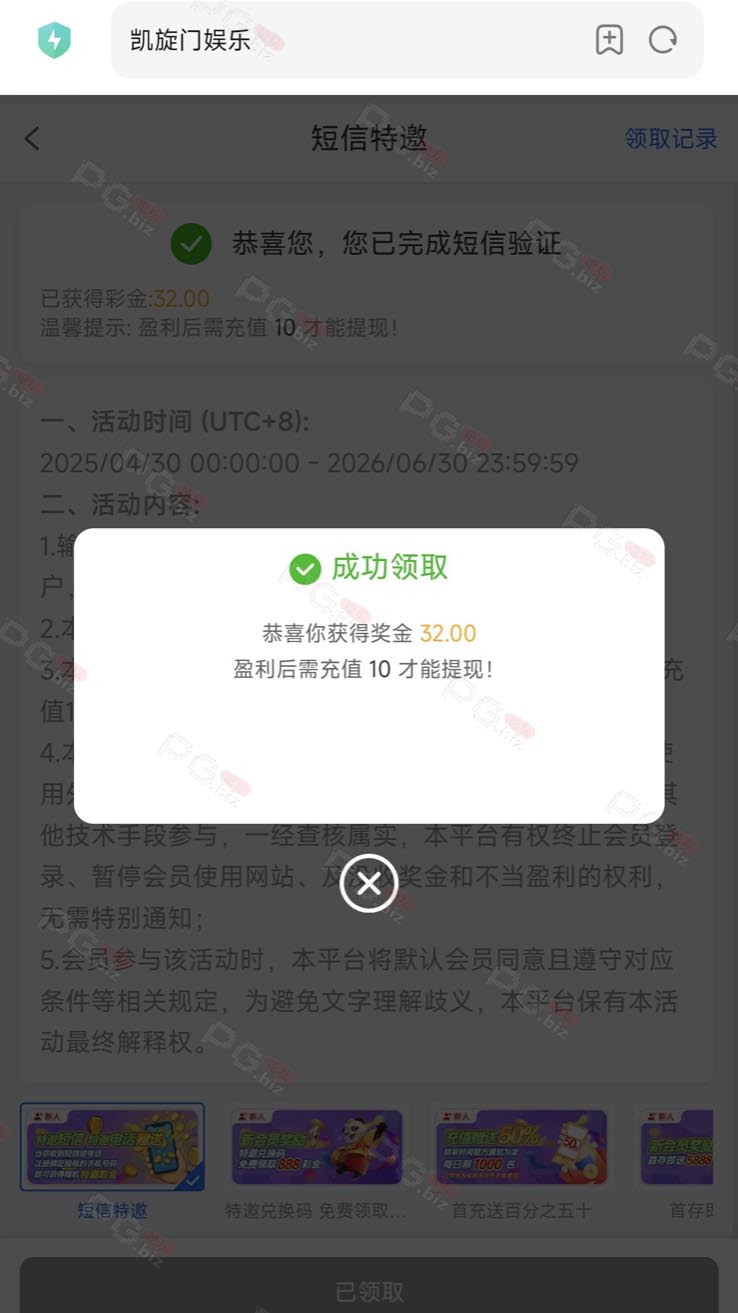The image size is (738, 1313).
Task: Open the shield security icon in browser bar
Action: tap(54, 40)
